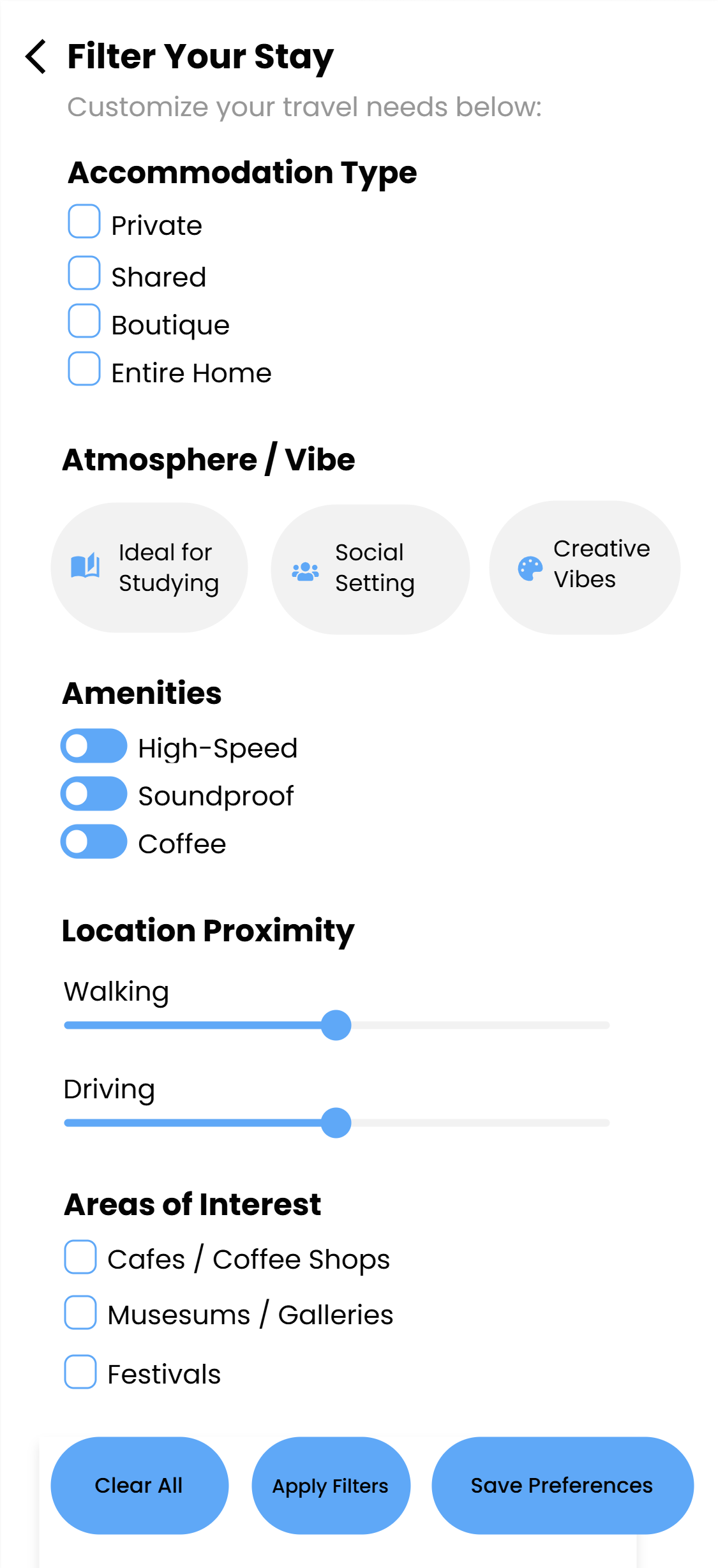
Task: Check the Boutique checkbox
Action: (x=84, y=322)
